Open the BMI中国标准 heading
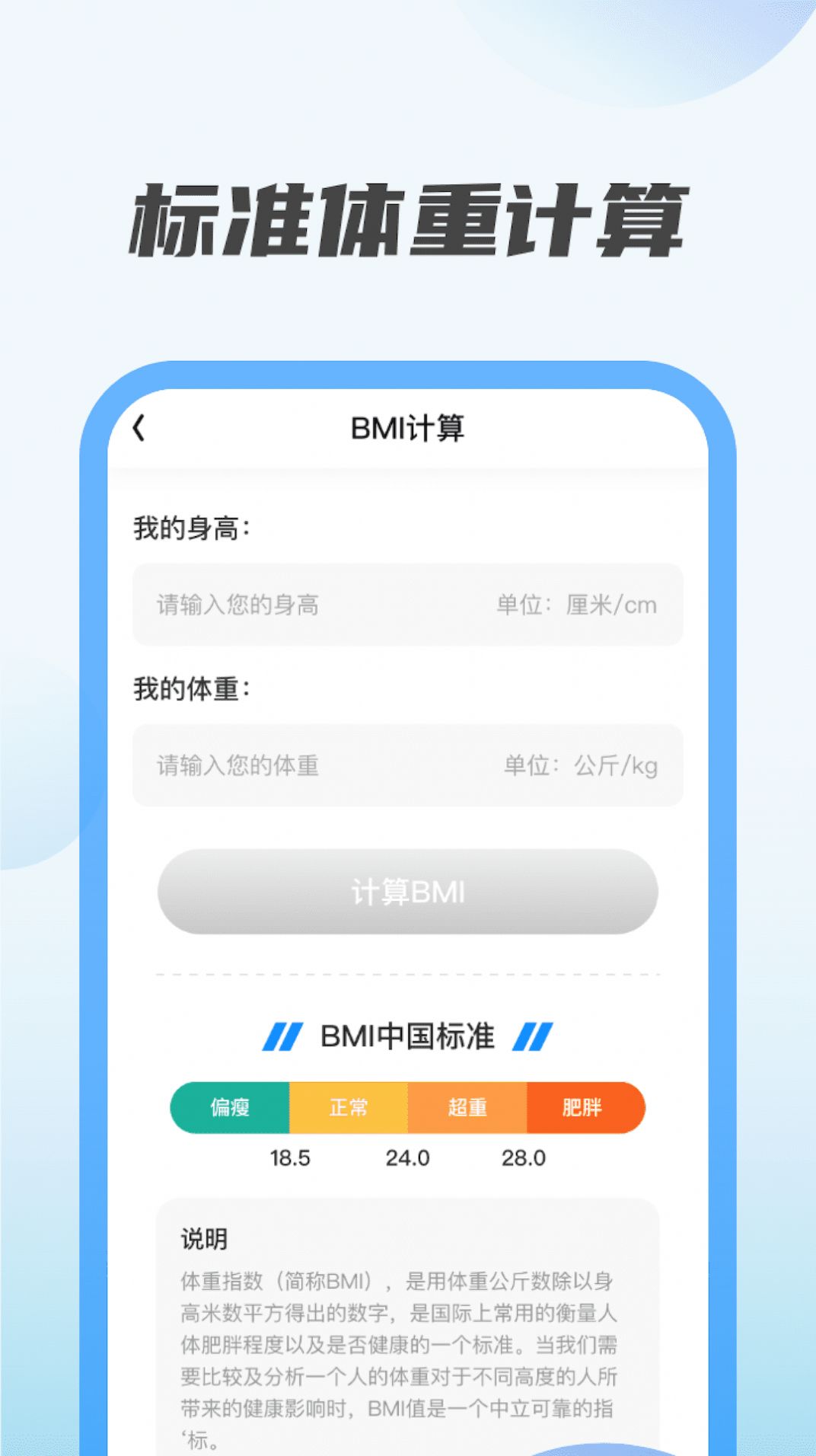 coord(408,1035)
